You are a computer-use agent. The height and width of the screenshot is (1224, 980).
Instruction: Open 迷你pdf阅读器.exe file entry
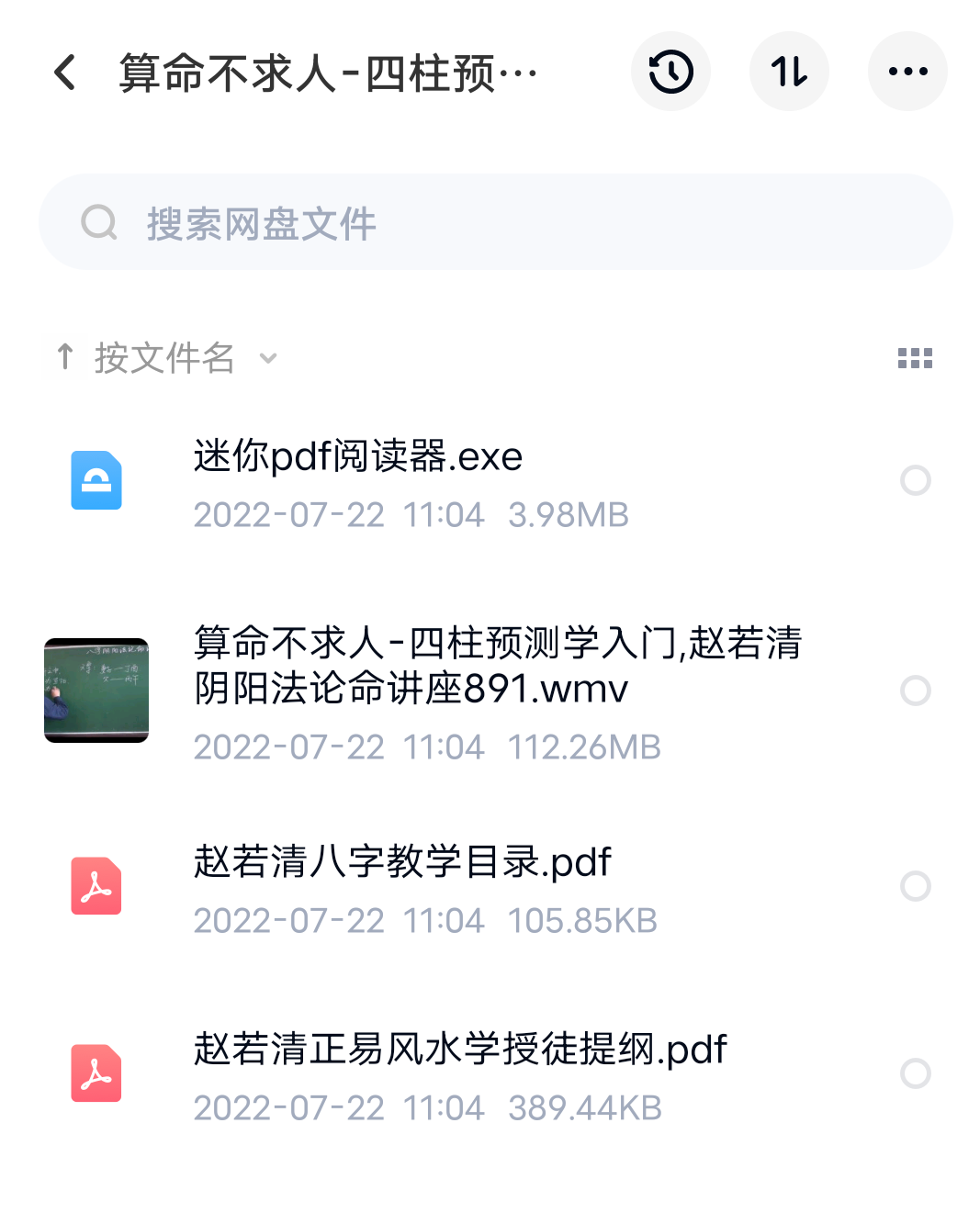[356, 456]
